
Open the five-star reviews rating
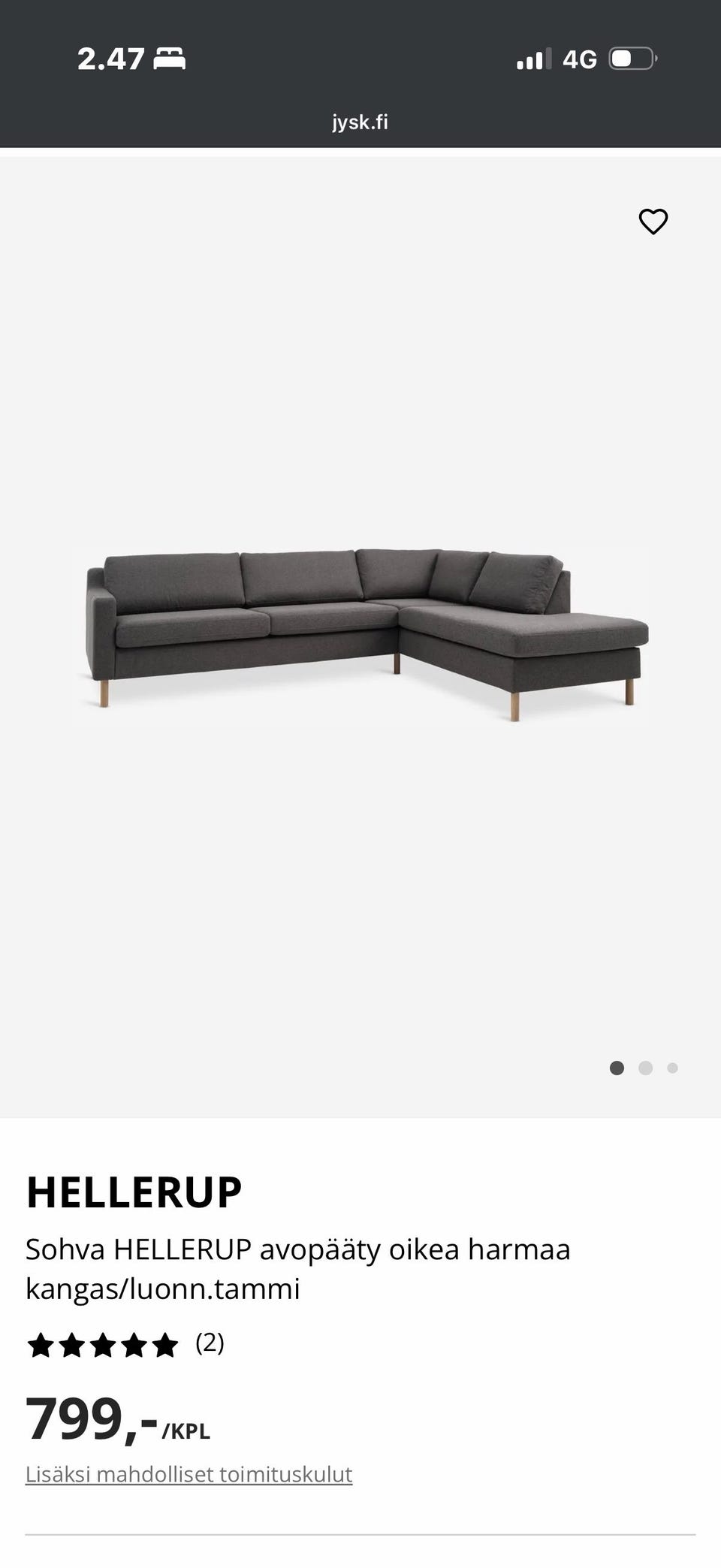125,1343
